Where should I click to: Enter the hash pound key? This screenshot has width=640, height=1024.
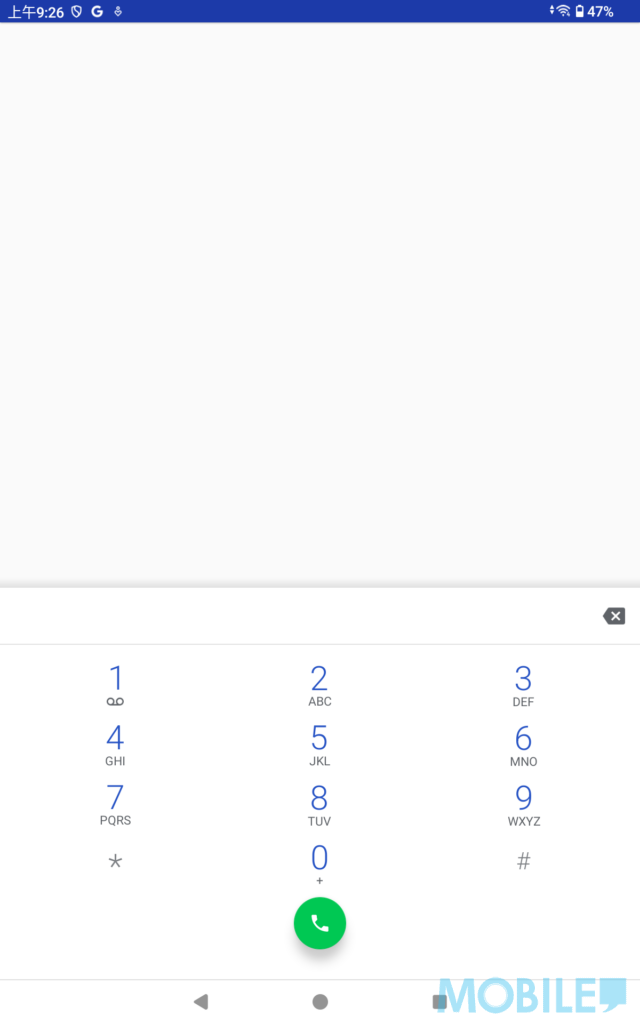point(523,862)
